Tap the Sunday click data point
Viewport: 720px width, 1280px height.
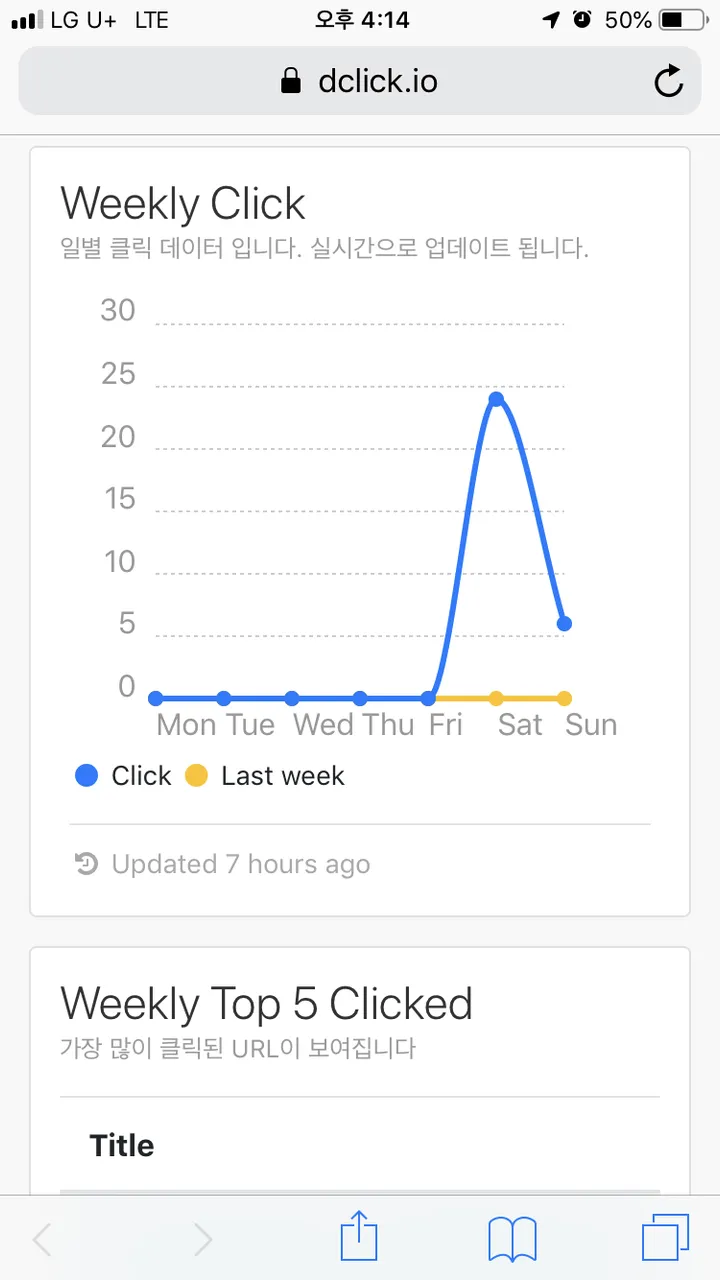(x=564, y=624)
